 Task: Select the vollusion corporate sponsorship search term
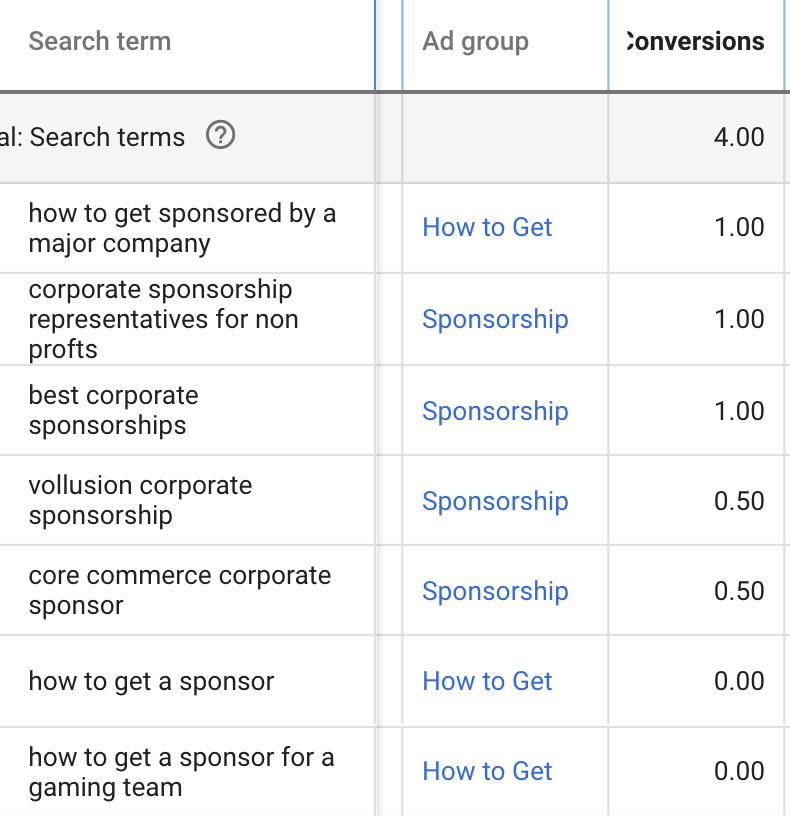pyautogui.click(x=141, y=500)
